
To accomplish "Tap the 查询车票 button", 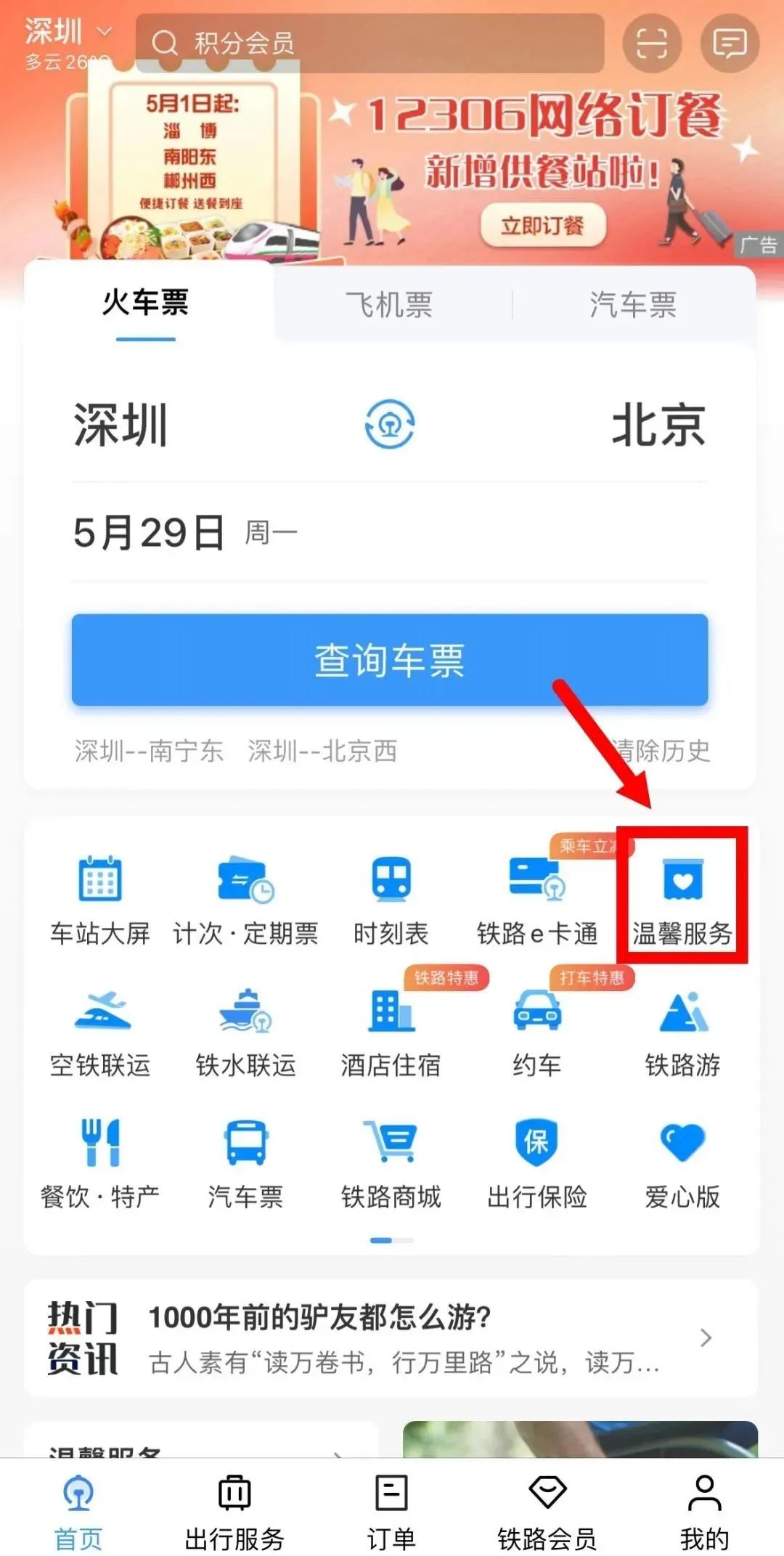I will coord(390,660).
